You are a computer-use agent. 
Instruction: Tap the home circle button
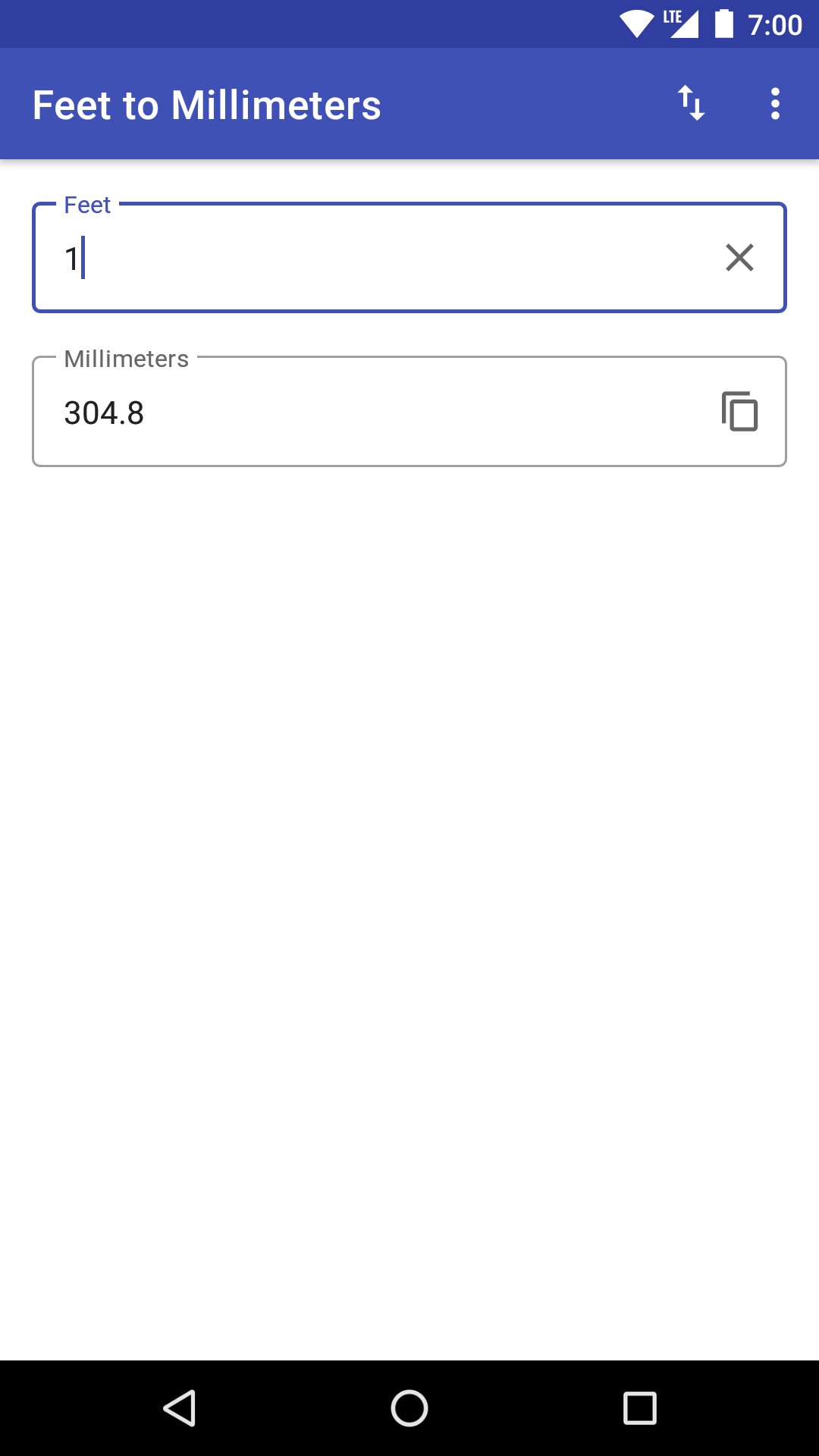(x=409, y=1407)
